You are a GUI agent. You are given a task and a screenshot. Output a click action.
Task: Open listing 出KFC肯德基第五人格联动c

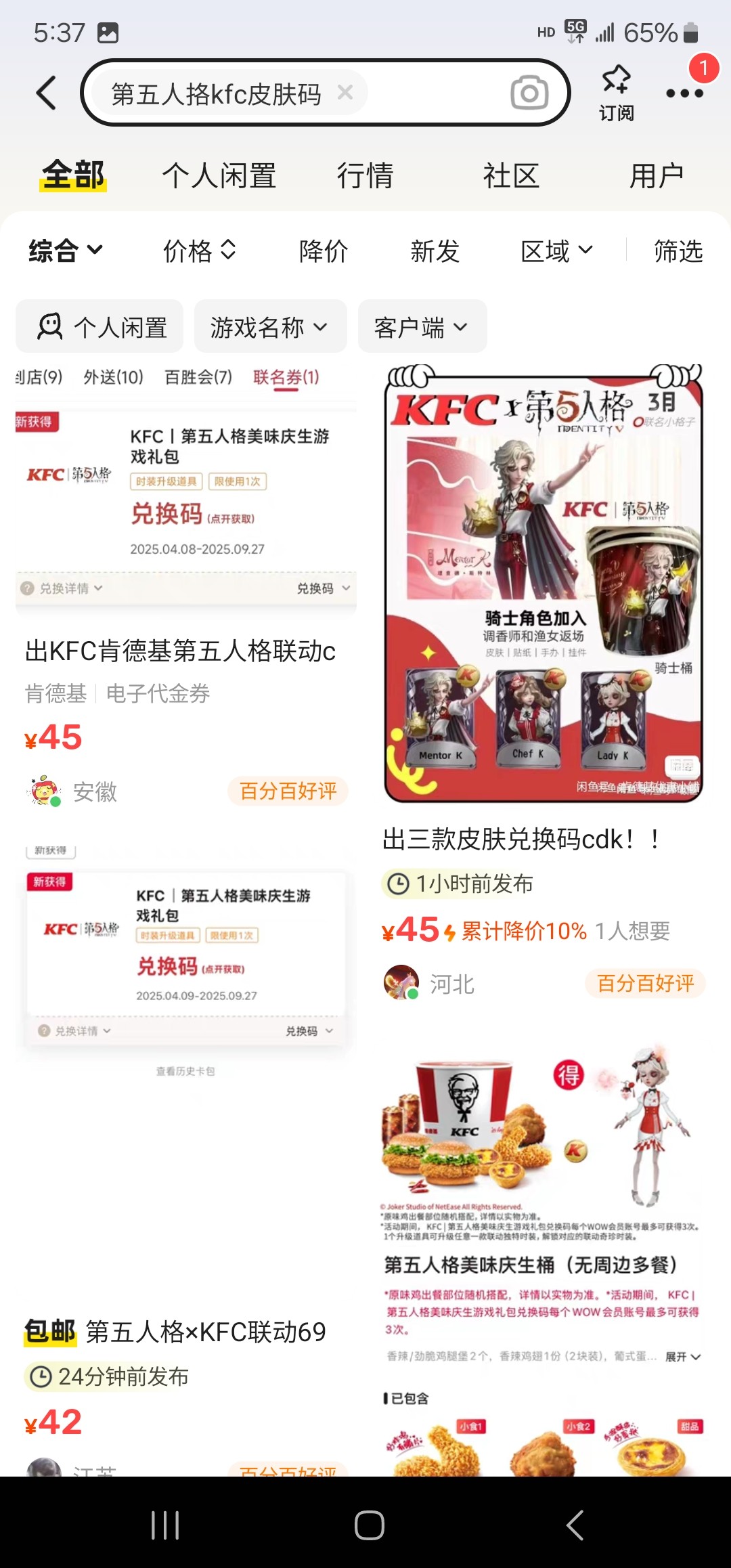coord(181,651)
